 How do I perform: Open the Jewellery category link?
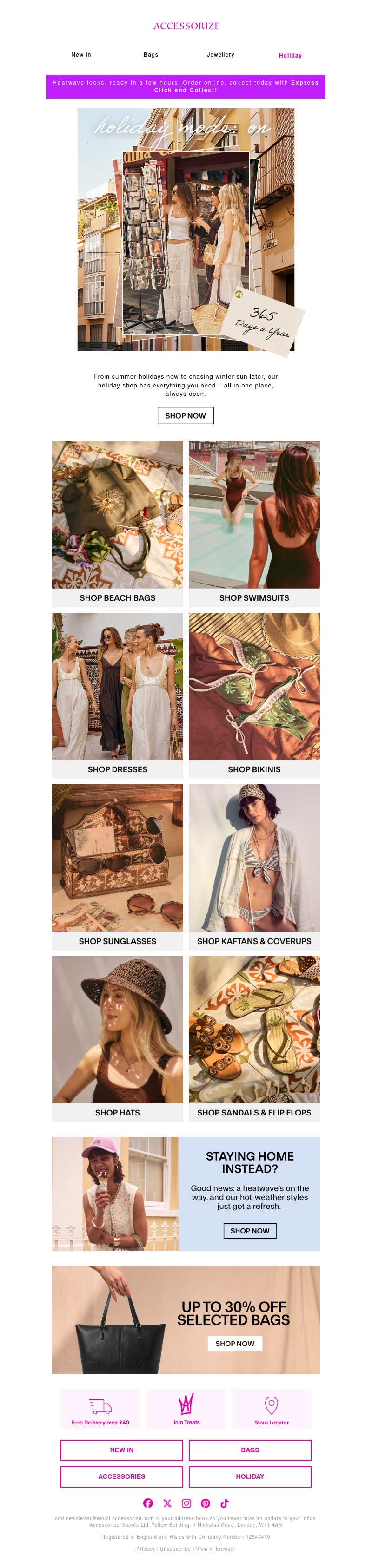pos(220,55)
